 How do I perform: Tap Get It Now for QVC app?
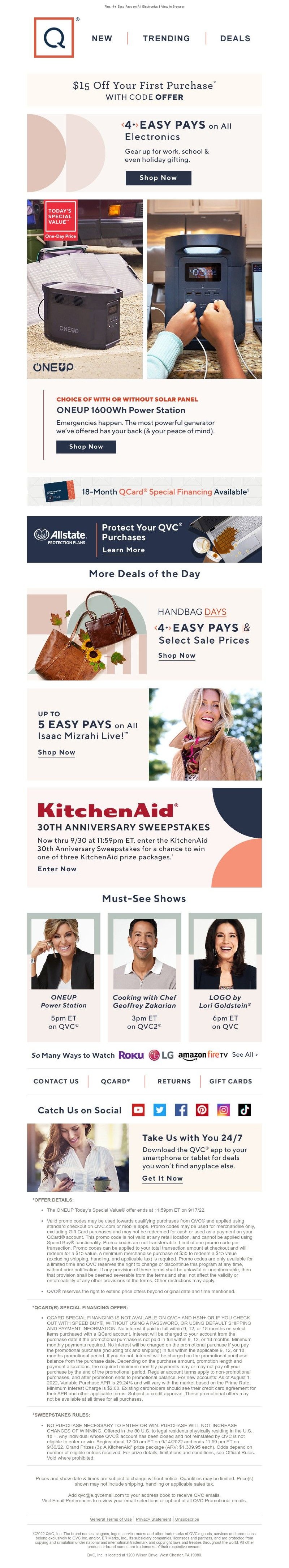pyautogui.click(x=162, y=1178)
